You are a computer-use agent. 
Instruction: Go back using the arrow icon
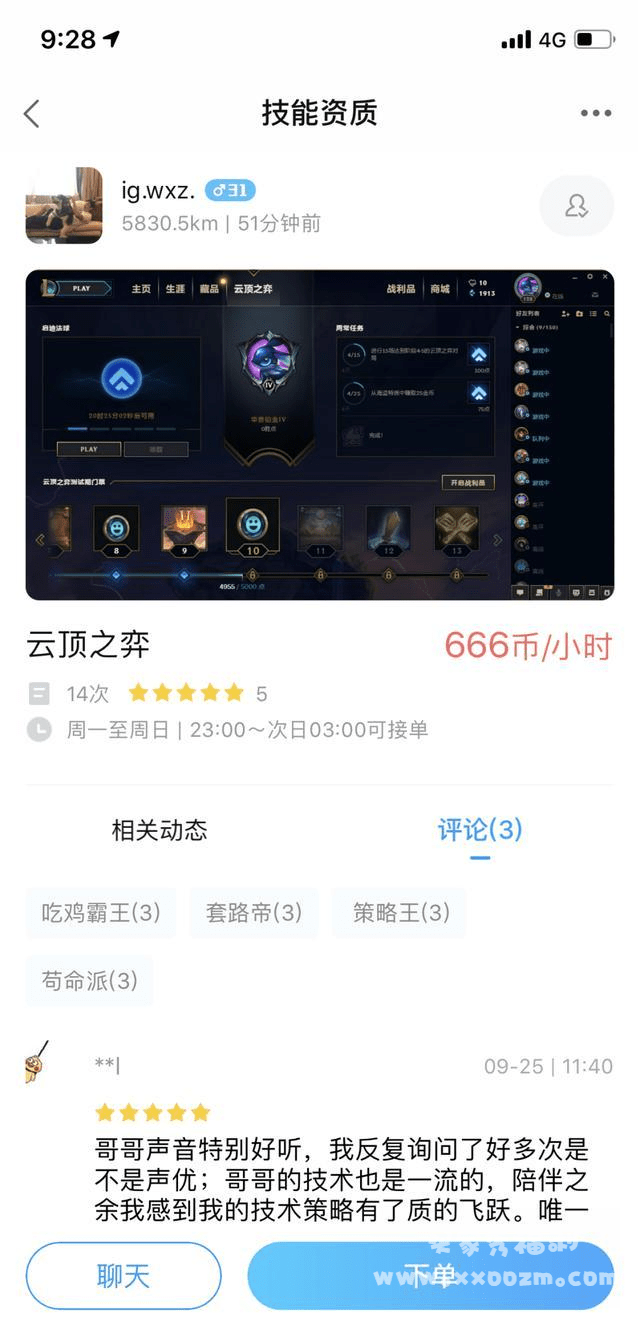pos(32,113)
